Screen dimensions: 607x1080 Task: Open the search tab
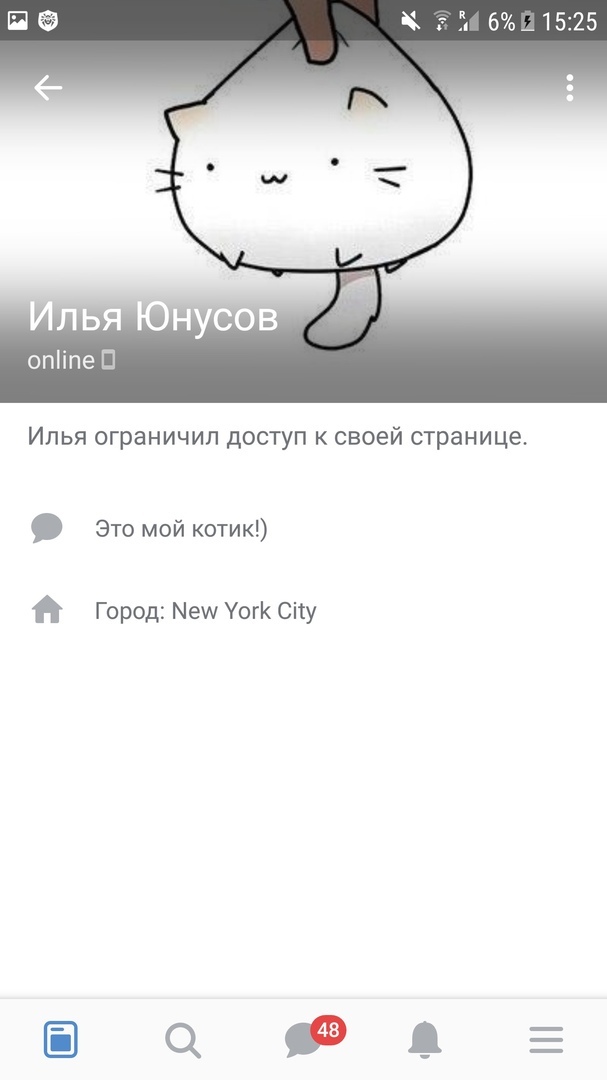(x=182, y=1040)
